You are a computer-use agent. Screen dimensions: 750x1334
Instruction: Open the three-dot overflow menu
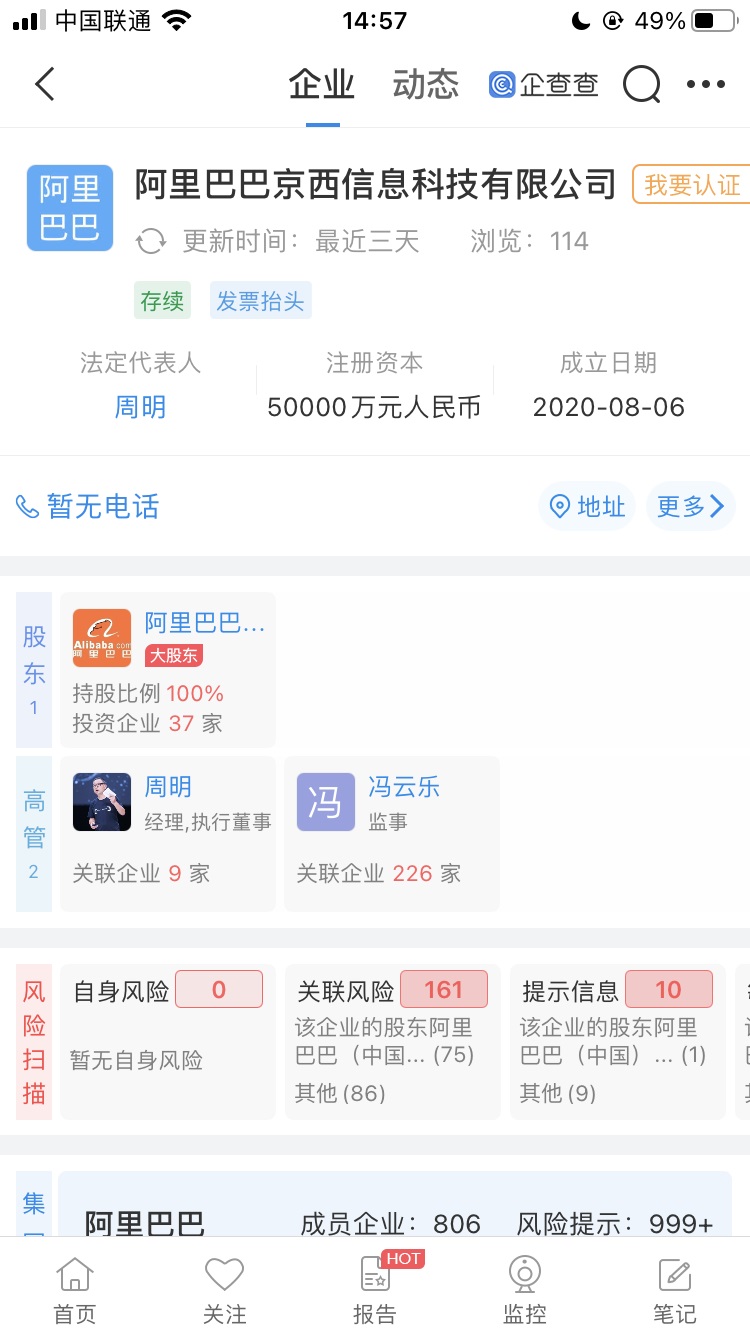point(705,85)
